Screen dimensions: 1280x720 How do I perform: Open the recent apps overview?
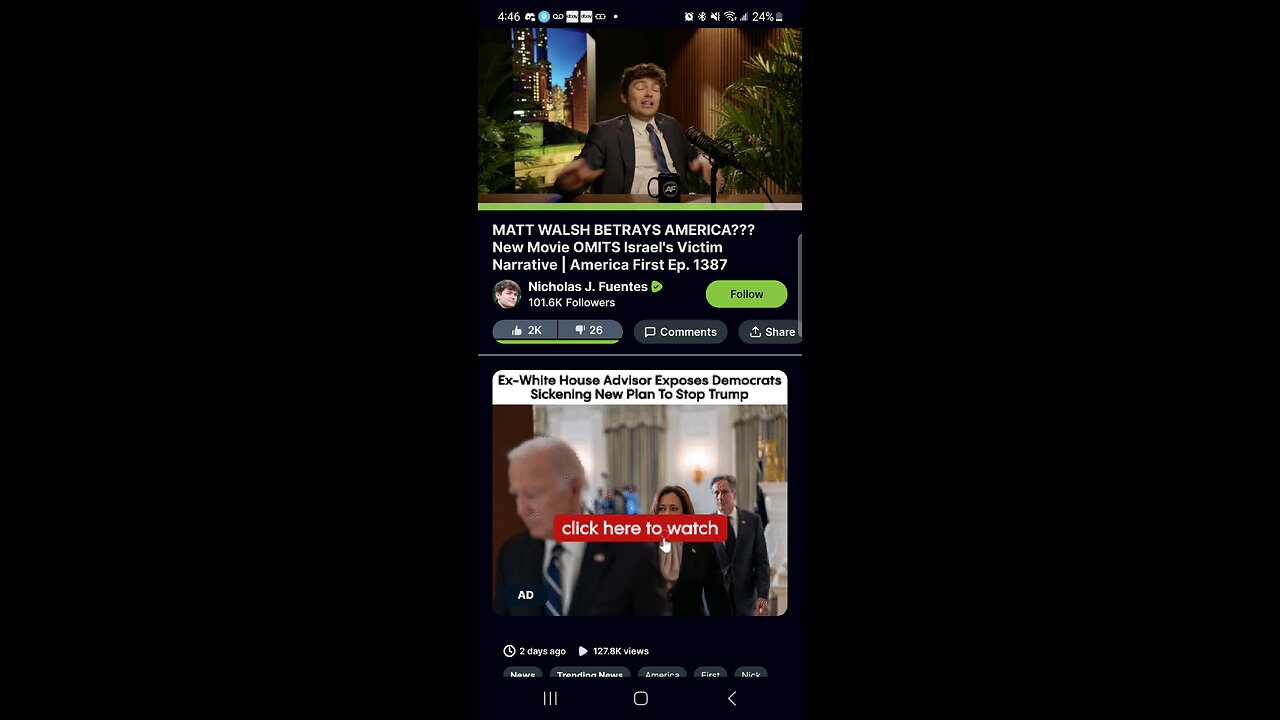pos(550,699)
